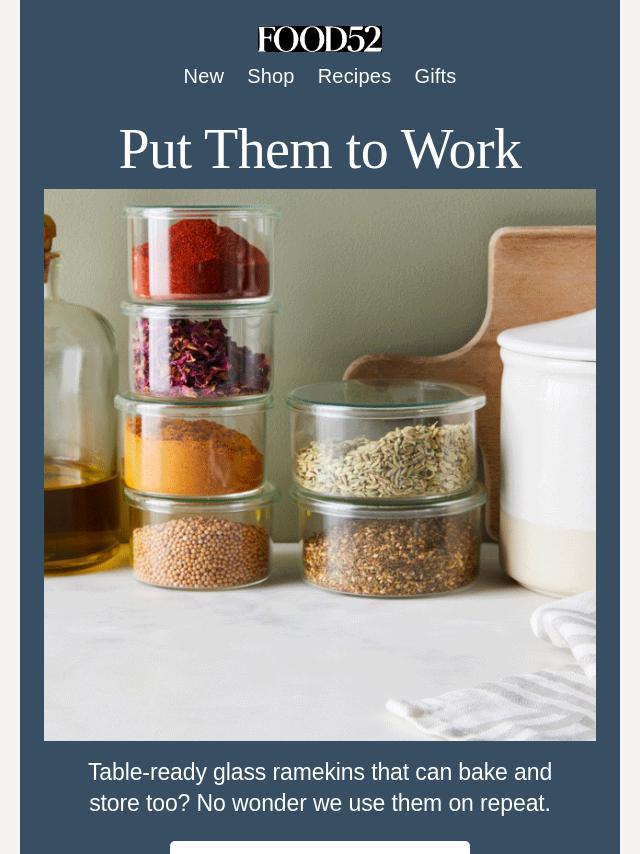Open the New link in the header
640x854 pixels.
[203, 77]
